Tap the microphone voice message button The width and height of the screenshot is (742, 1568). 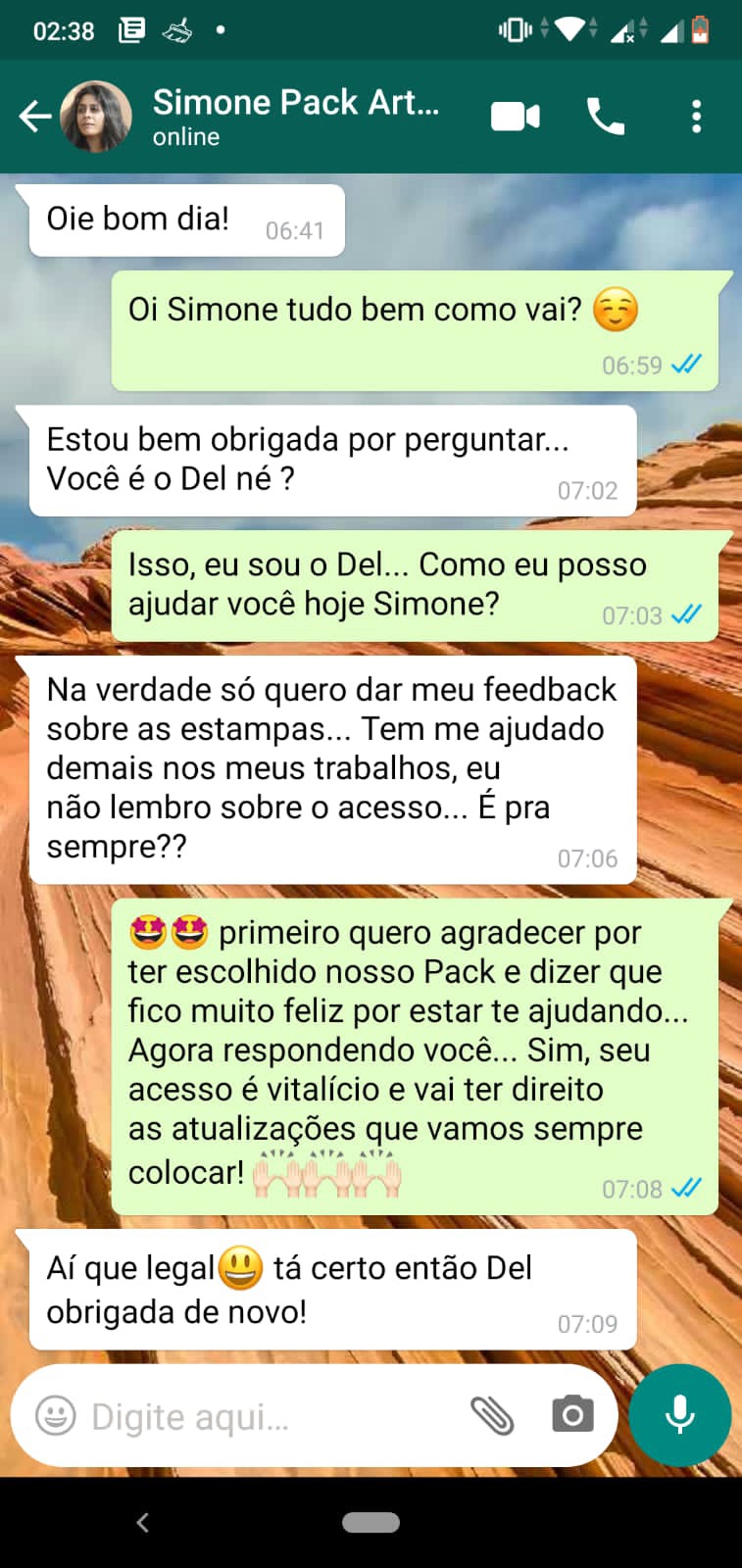click(x=679, y=1415)
